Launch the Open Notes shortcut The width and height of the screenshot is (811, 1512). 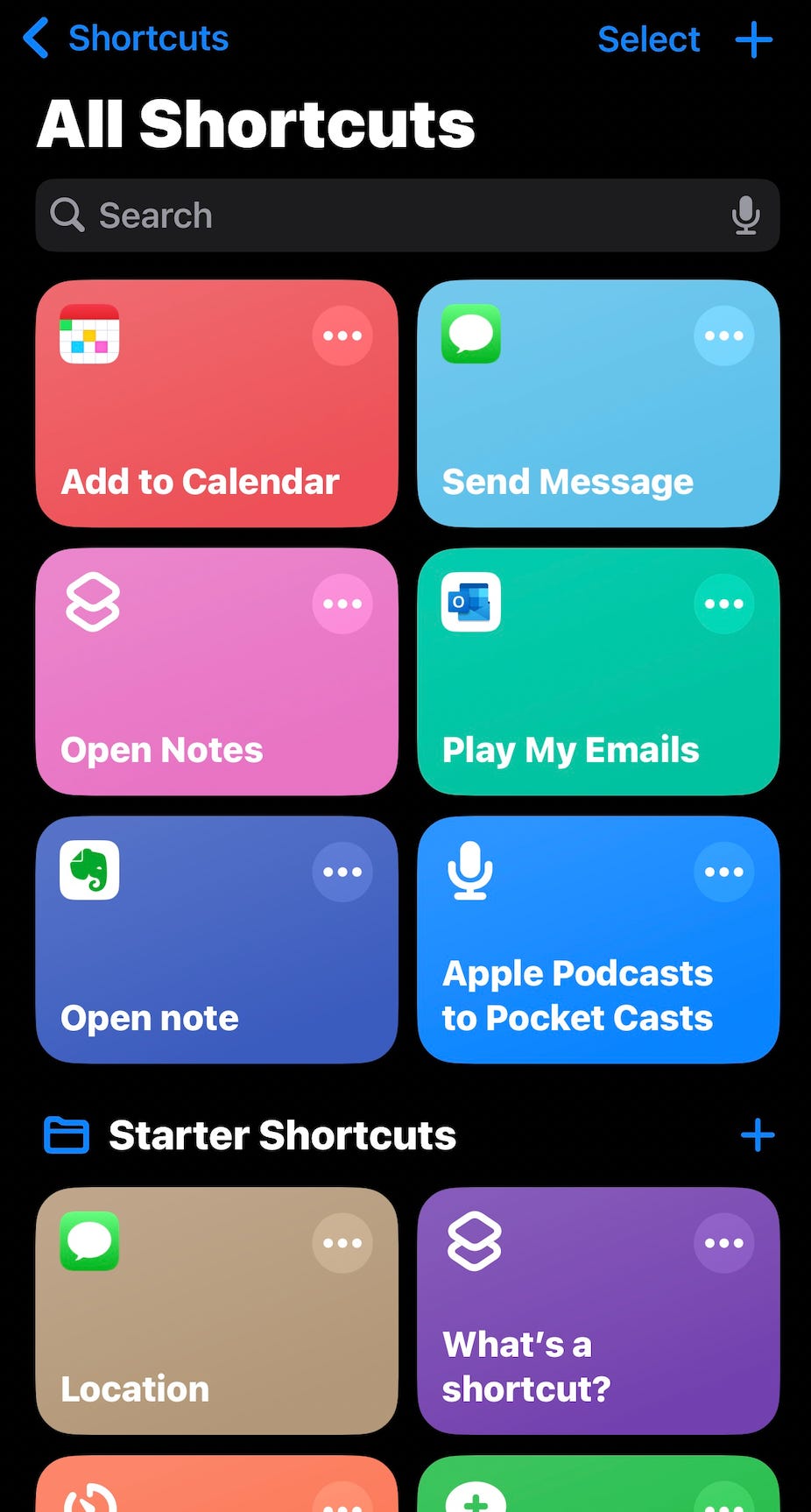201,701
